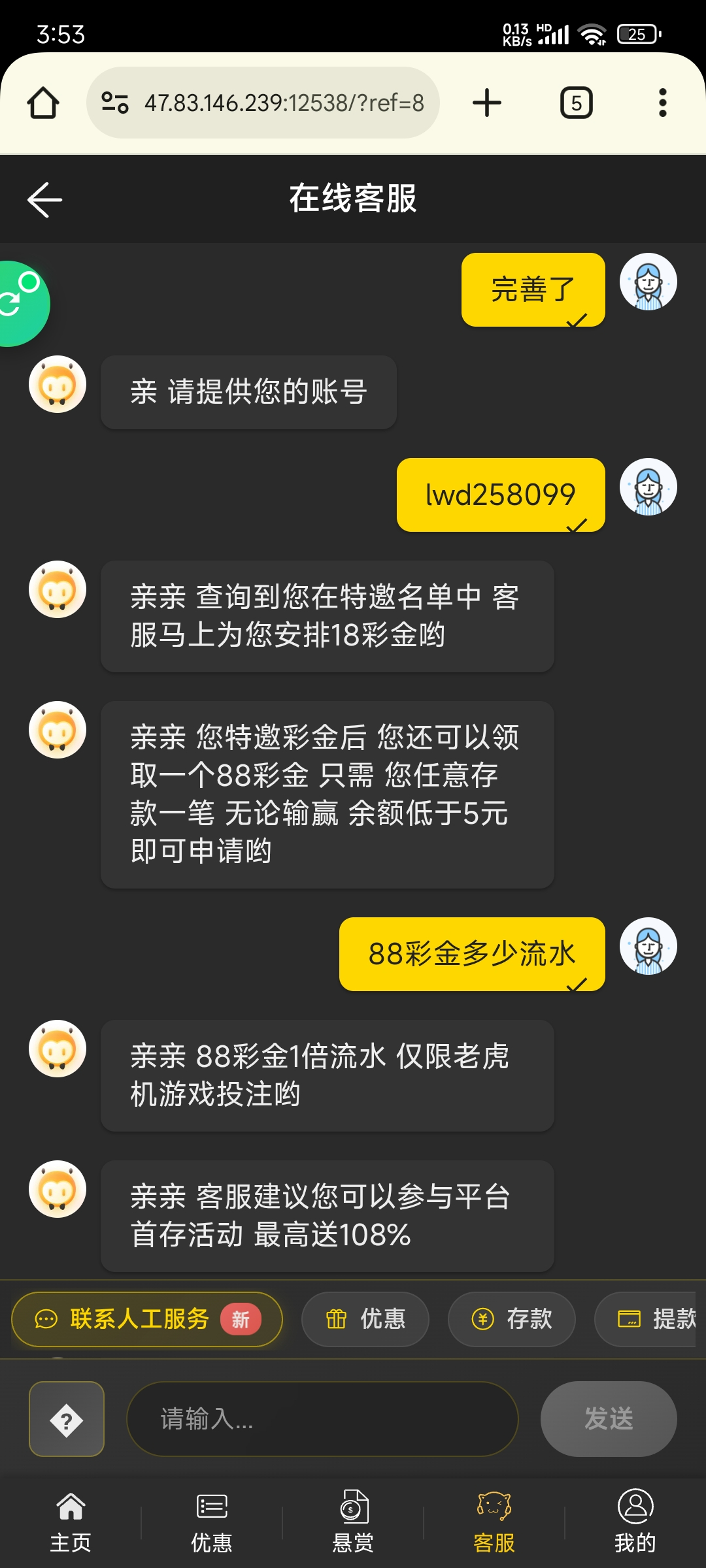
Task: Open the question mark help button
Action: pyautogui.click(x=67, y=1419)
